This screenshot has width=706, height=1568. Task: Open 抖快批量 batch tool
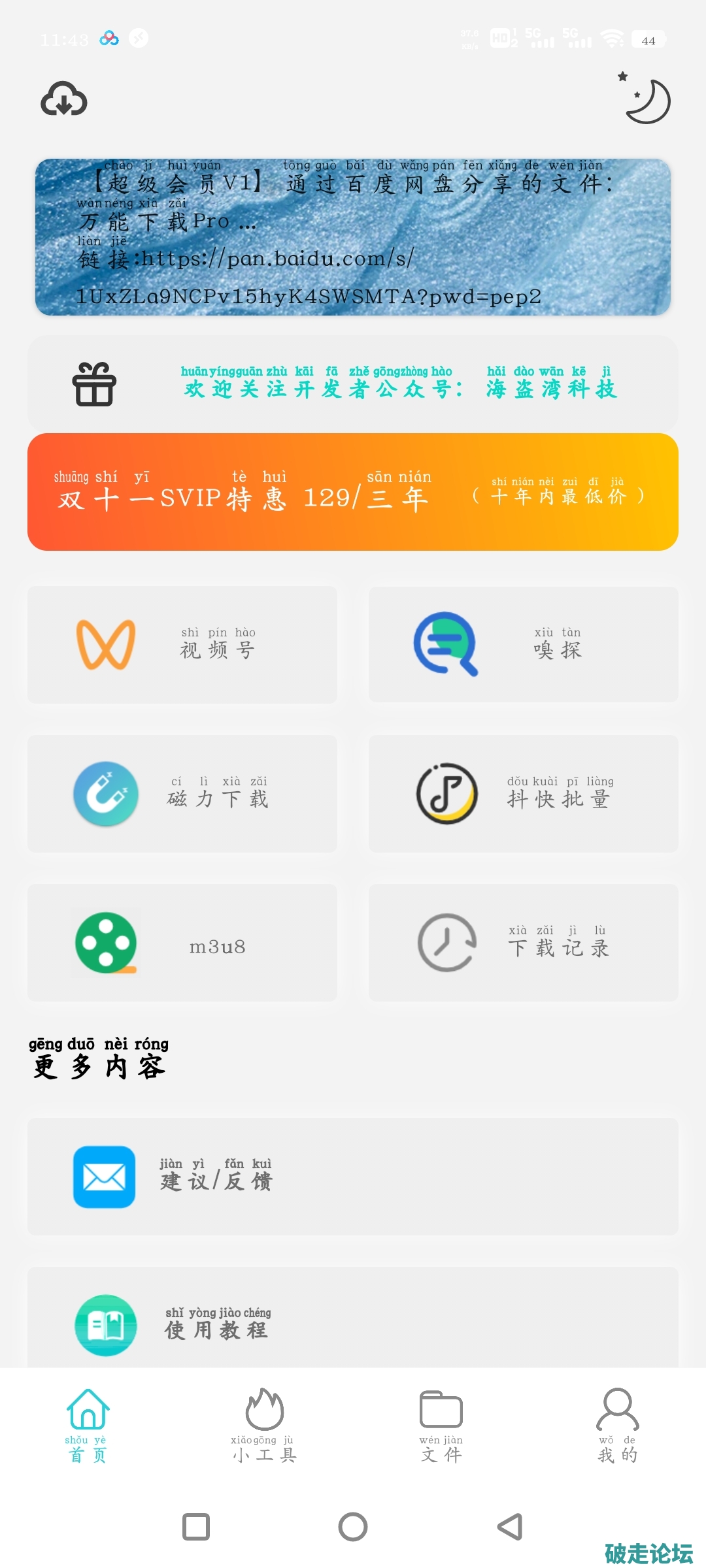tap(524, 794)
